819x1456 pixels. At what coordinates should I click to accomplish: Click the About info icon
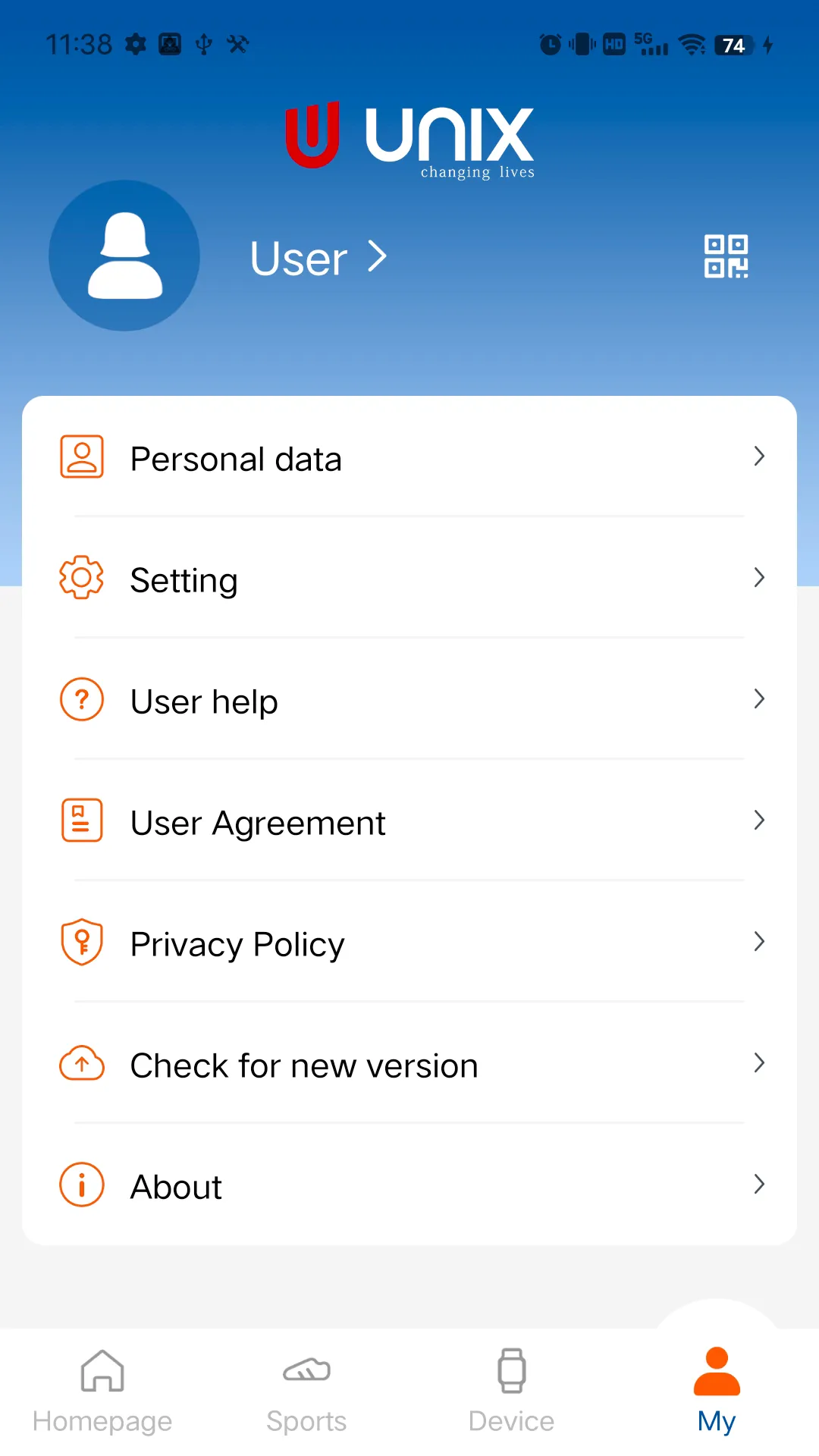pos(81,1184)
